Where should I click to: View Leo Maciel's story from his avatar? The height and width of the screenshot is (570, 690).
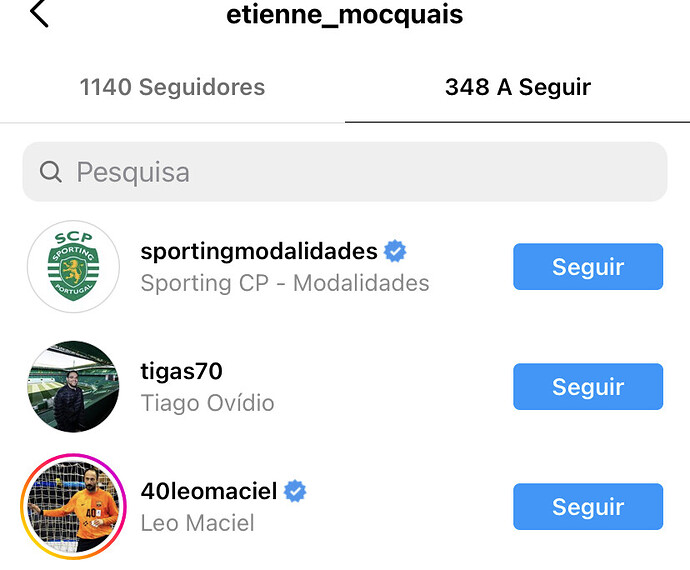[x=73, y=507]
